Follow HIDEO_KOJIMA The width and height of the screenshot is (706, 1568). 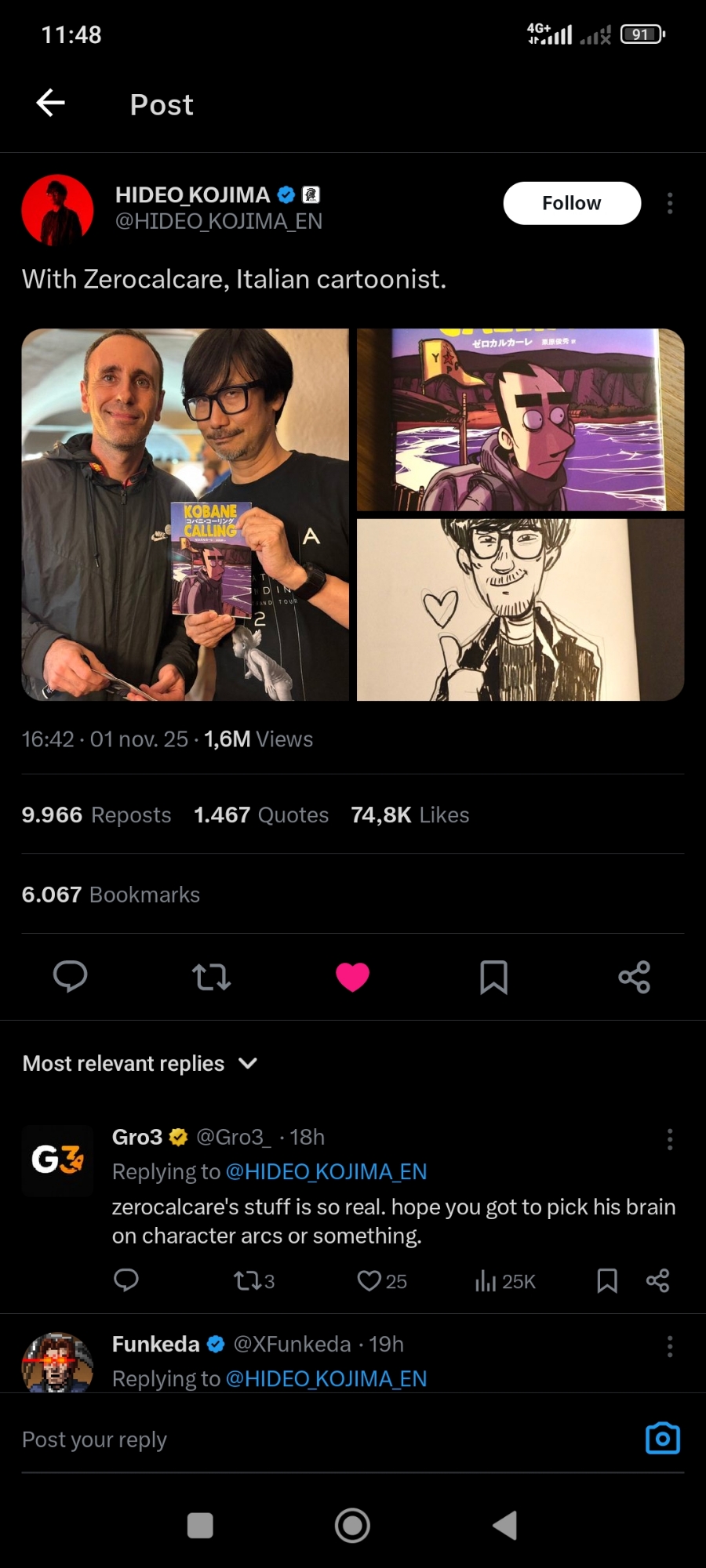pos(571,203)
